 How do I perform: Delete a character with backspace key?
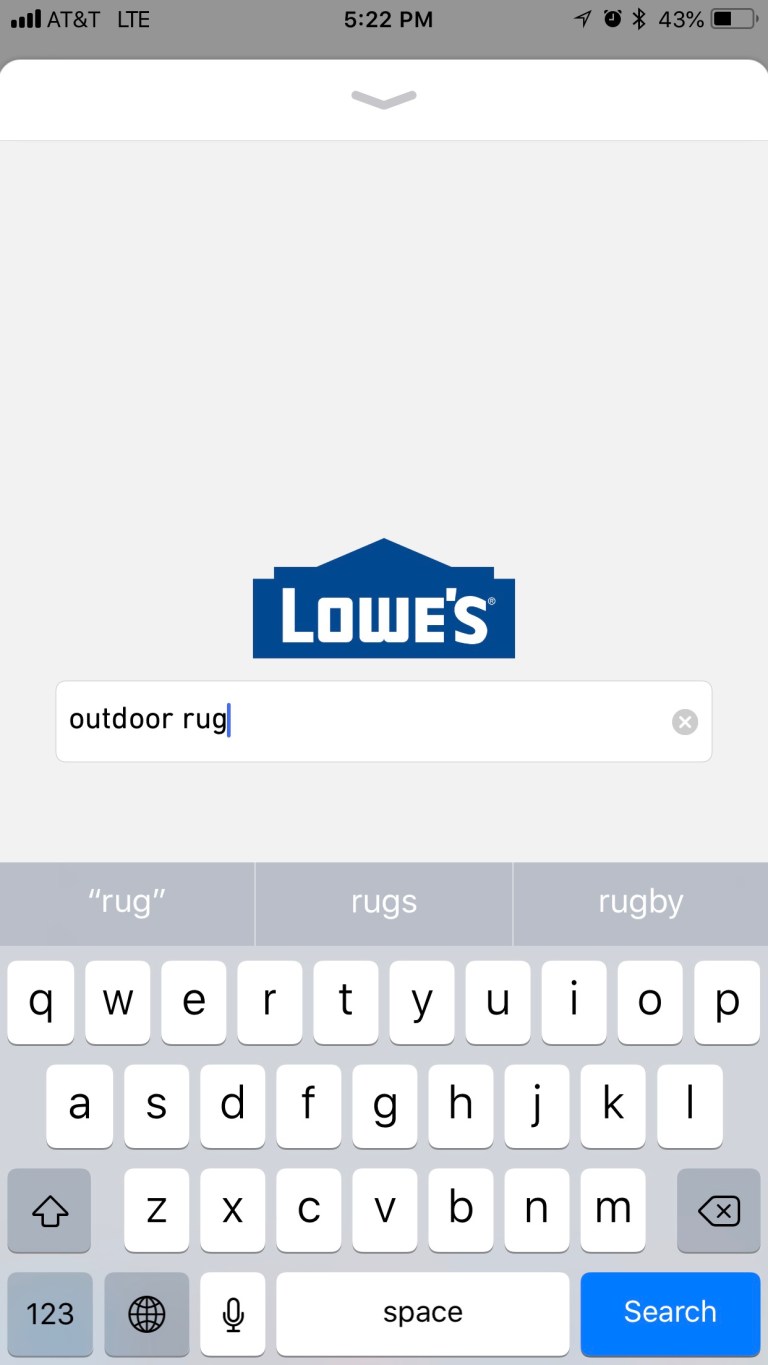click(x=718, y=1211)
